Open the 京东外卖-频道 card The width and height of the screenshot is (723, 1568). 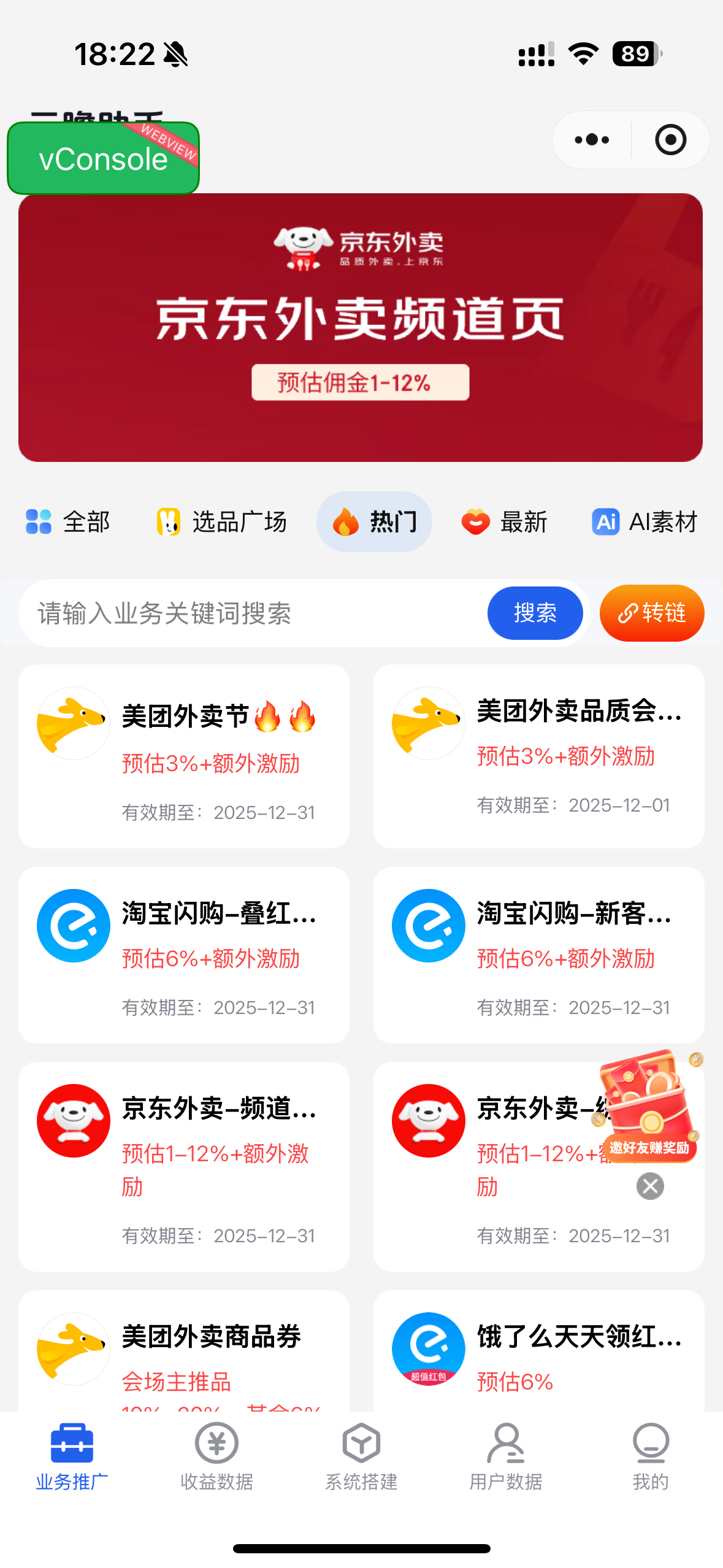tap(184, 1166)
